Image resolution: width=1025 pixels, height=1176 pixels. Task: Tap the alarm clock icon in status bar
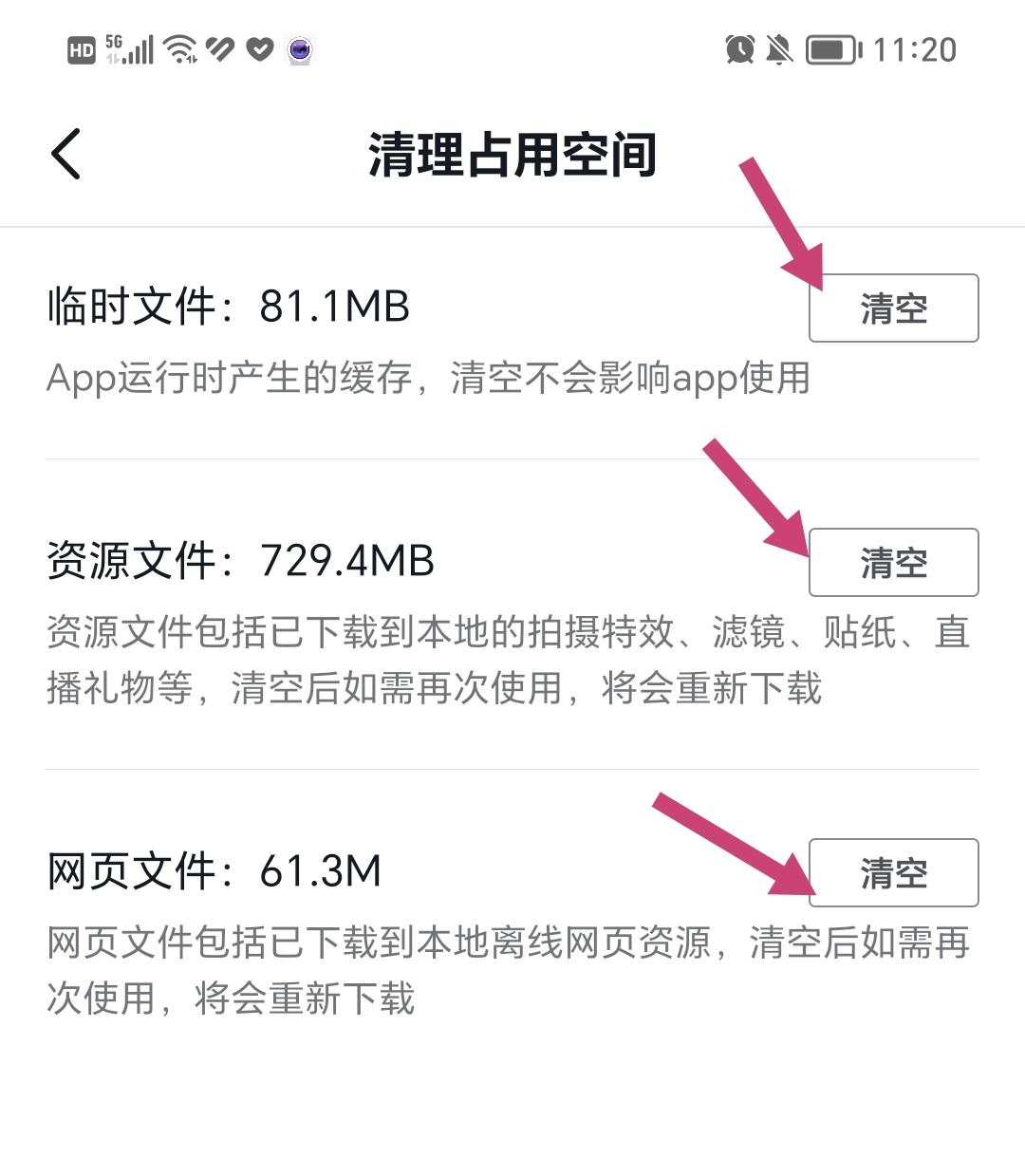[x=742, y=48]
